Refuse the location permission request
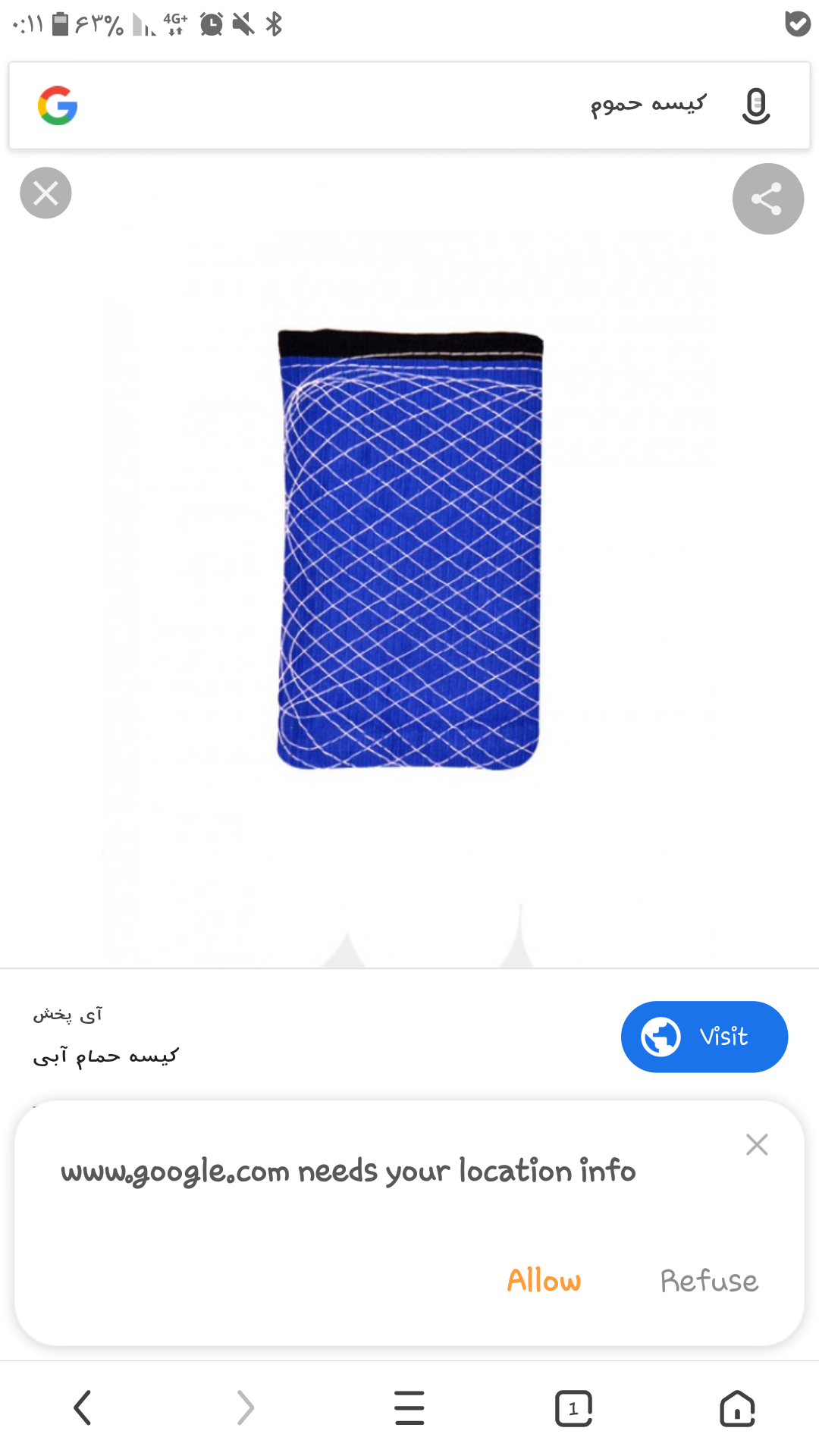This screenshot has width=819, height=1456. point(708,1281)
